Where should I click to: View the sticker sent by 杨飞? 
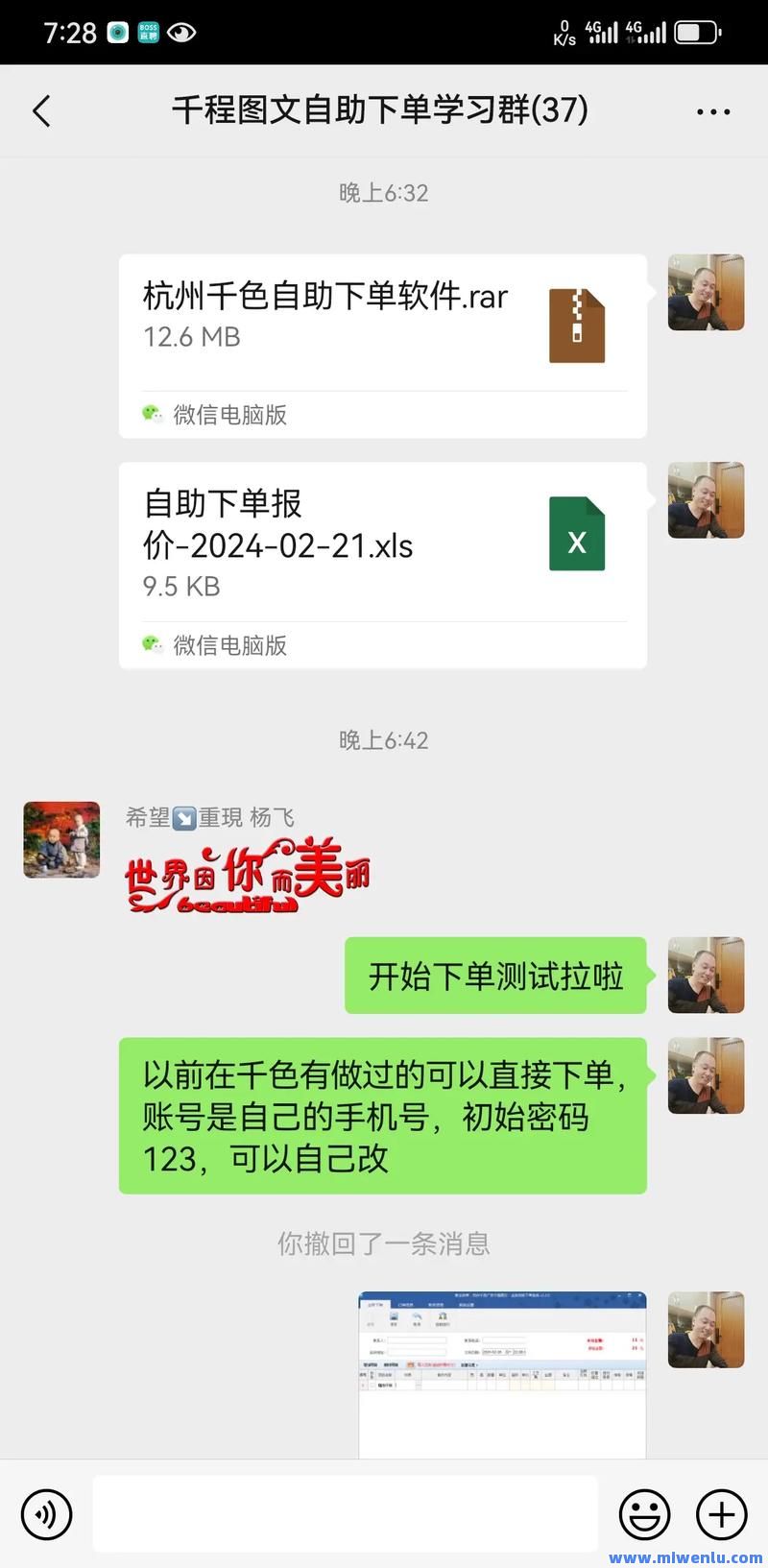click(x=248, y=875)
